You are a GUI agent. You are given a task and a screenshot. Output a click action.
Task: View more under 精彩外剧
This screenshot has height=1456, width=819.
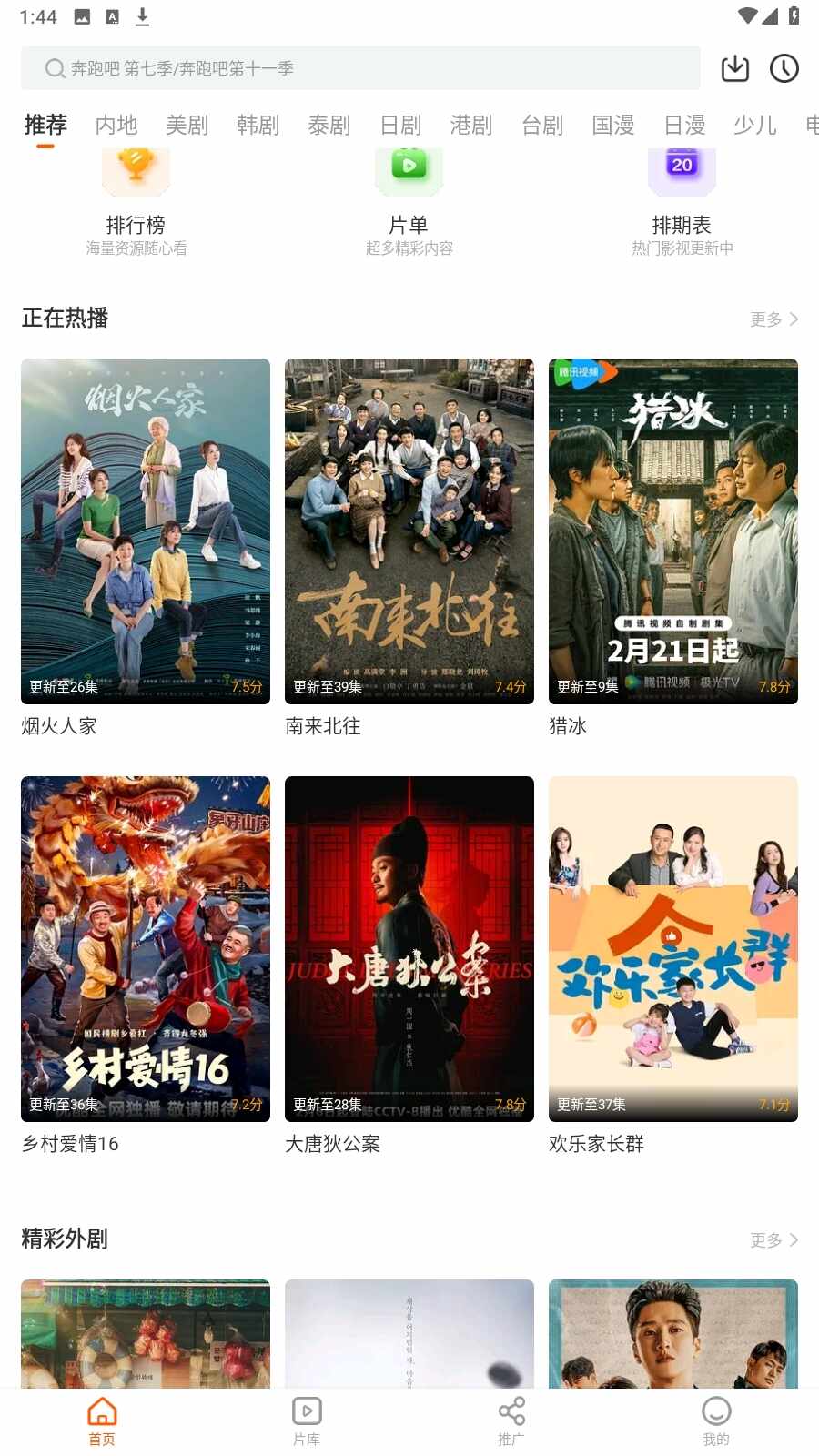click(773, 1240)
